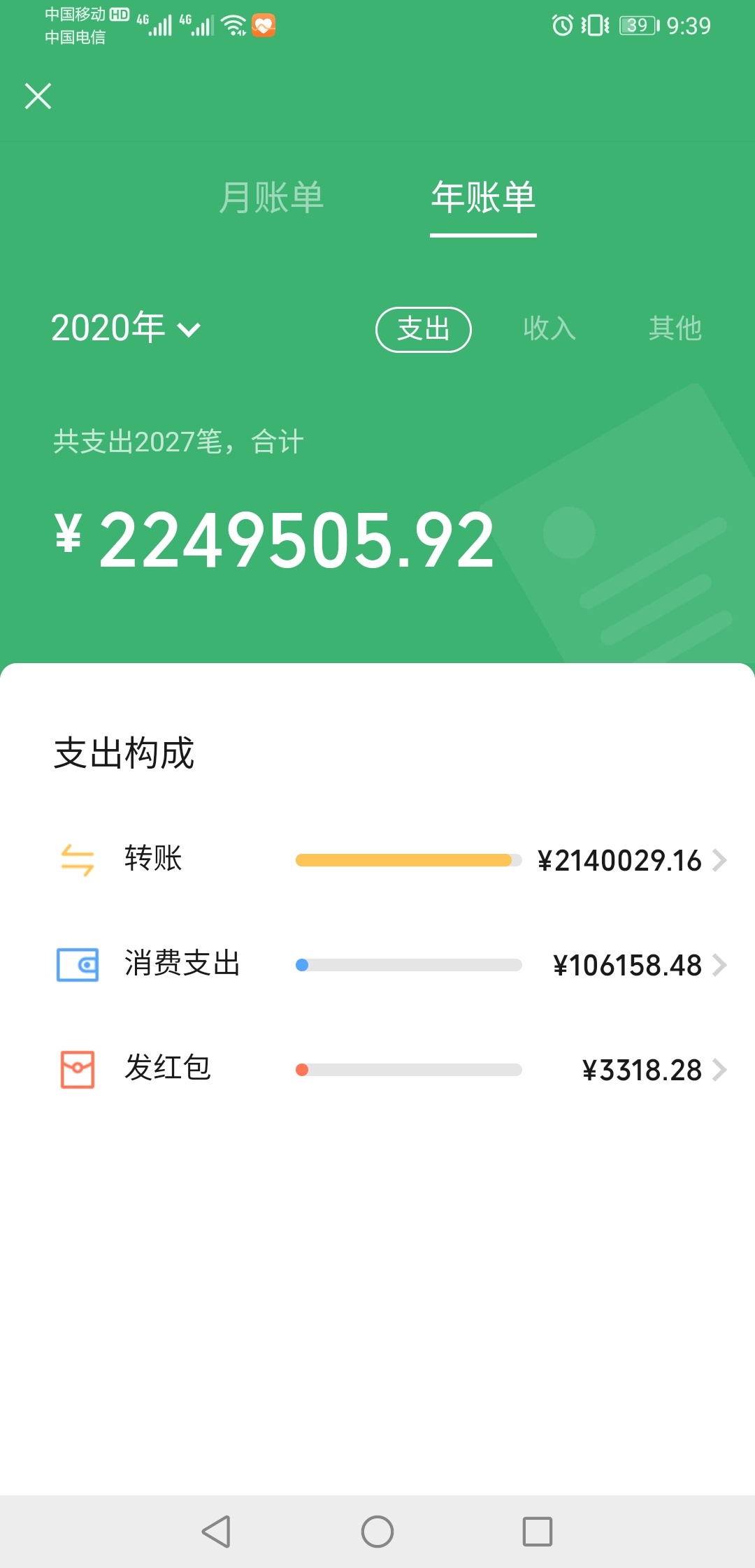This screenshot has height=1568, width=755.
Task: Open the 消费支出 expense details
Action: coord(391,964)
